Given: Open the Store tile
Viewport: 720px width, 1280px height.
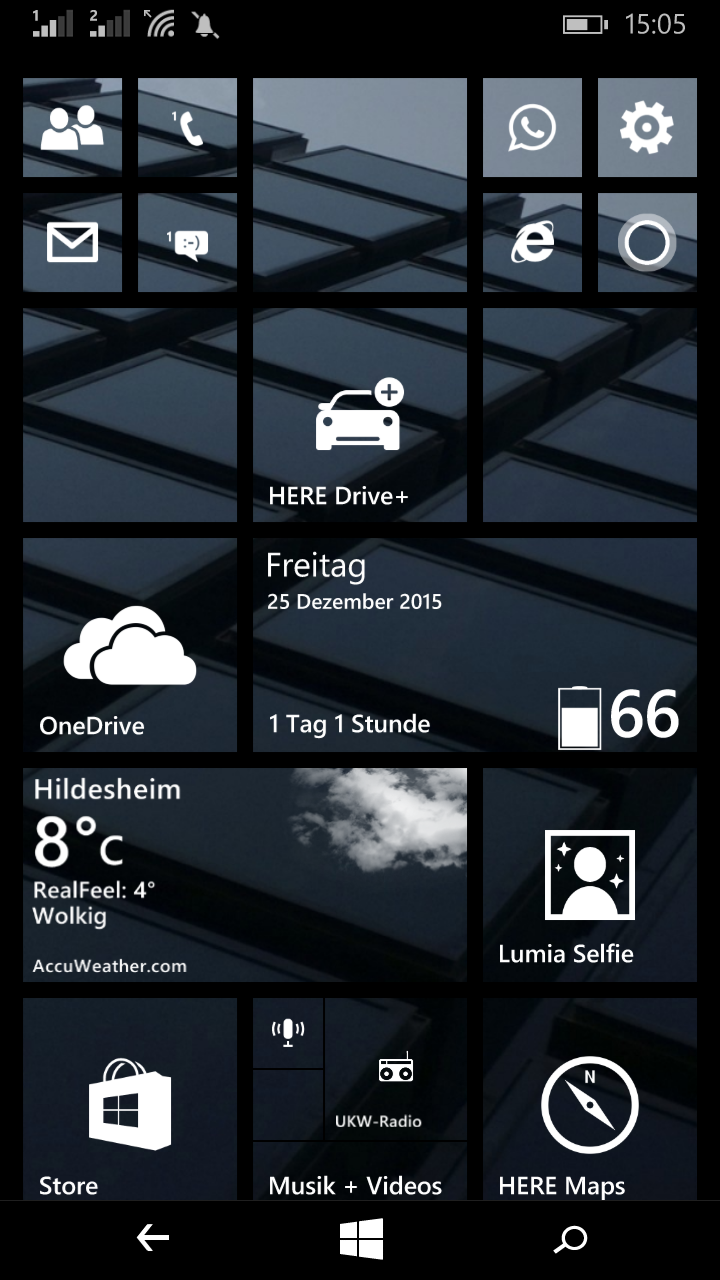Looking at the screenshot, I should coord(130,1099).
